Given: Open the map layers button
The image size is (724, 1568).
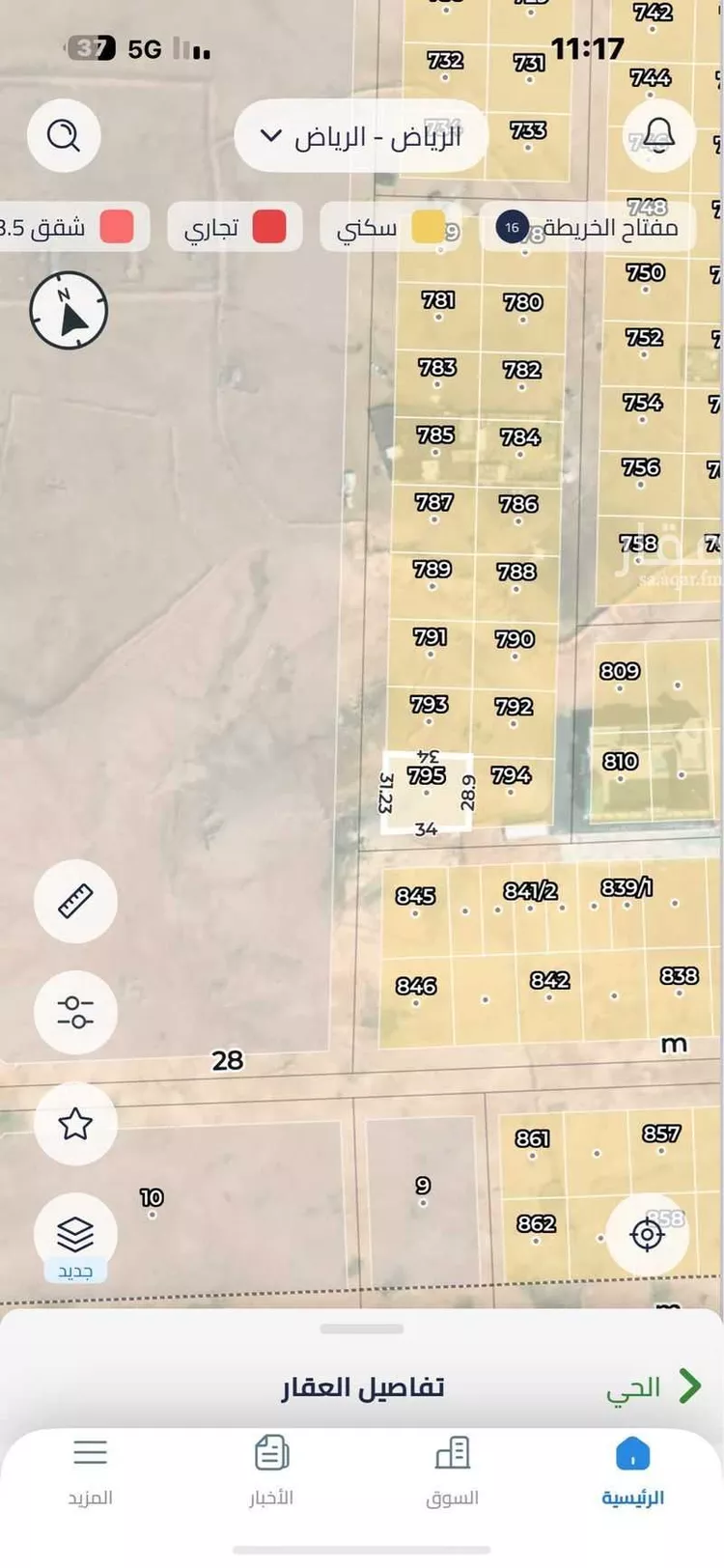Looking at the screenshot, I should click(75, 1235).
